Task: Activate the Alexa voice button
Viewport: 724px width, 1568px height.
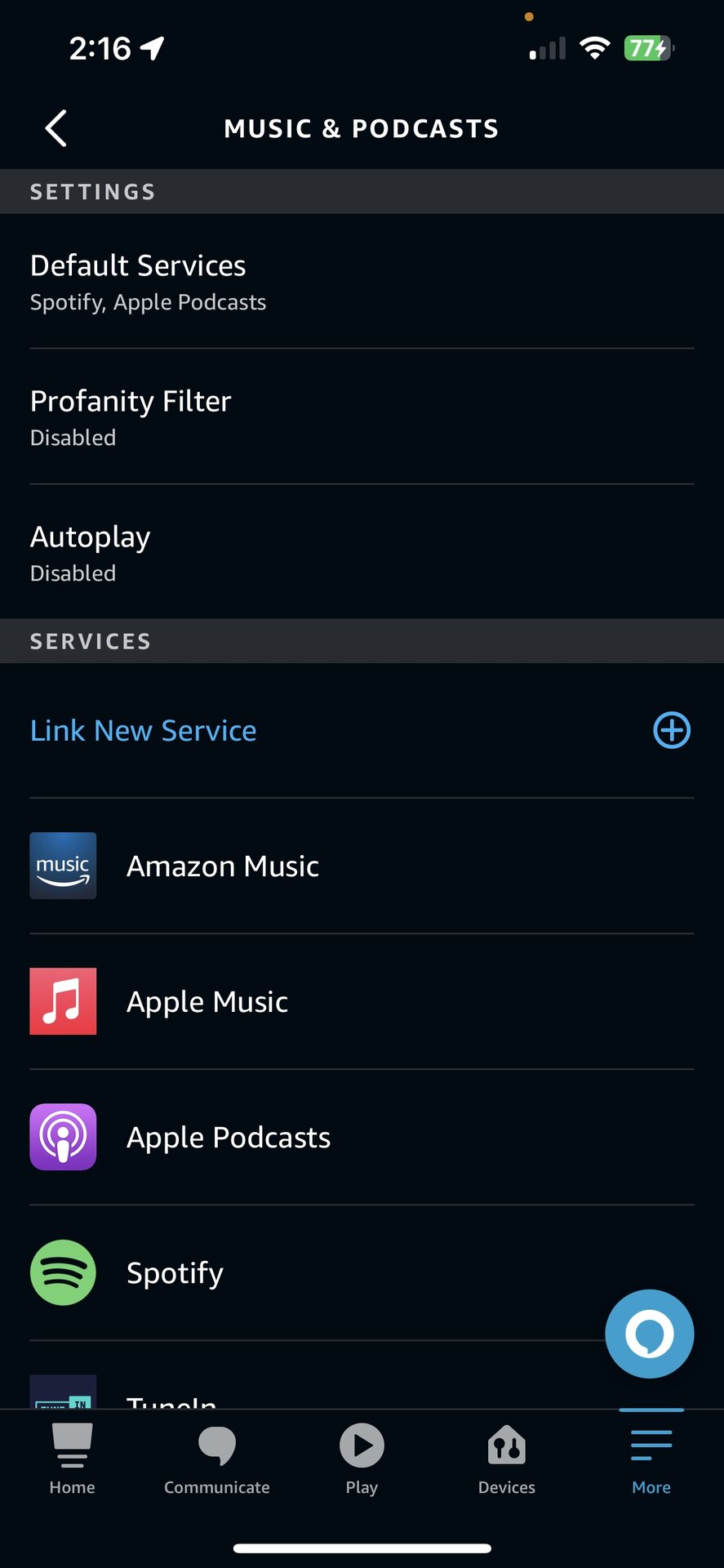Action: click(x=649, y=1334)
